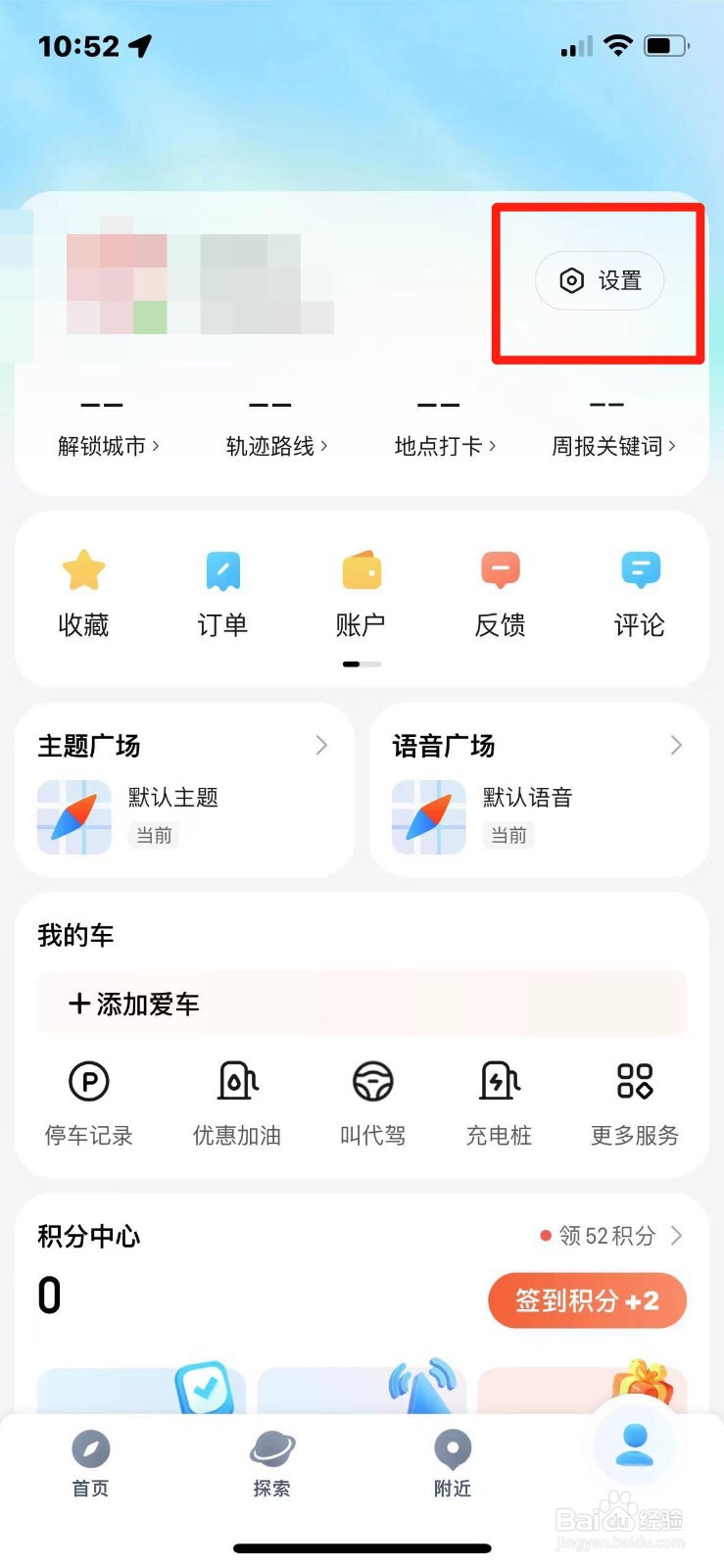Open 轨迹路线 track routes
Viewport: 724px width, 1568px height.
click(276, 446)
